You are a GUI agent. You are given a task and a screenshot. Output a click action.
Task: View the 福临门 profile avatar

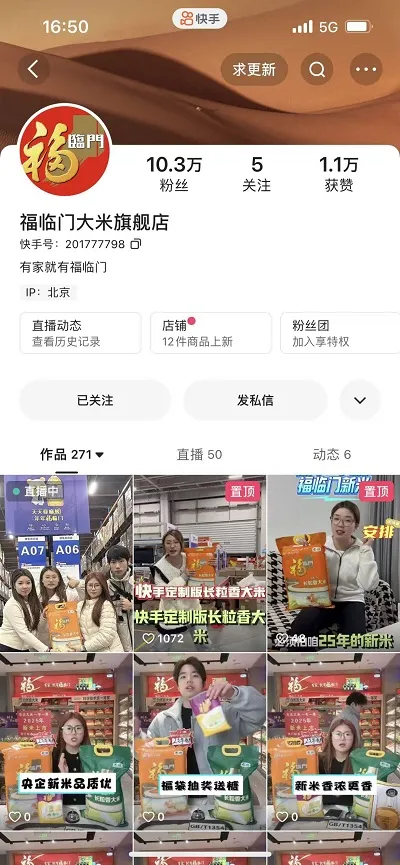tap(65, 149)
